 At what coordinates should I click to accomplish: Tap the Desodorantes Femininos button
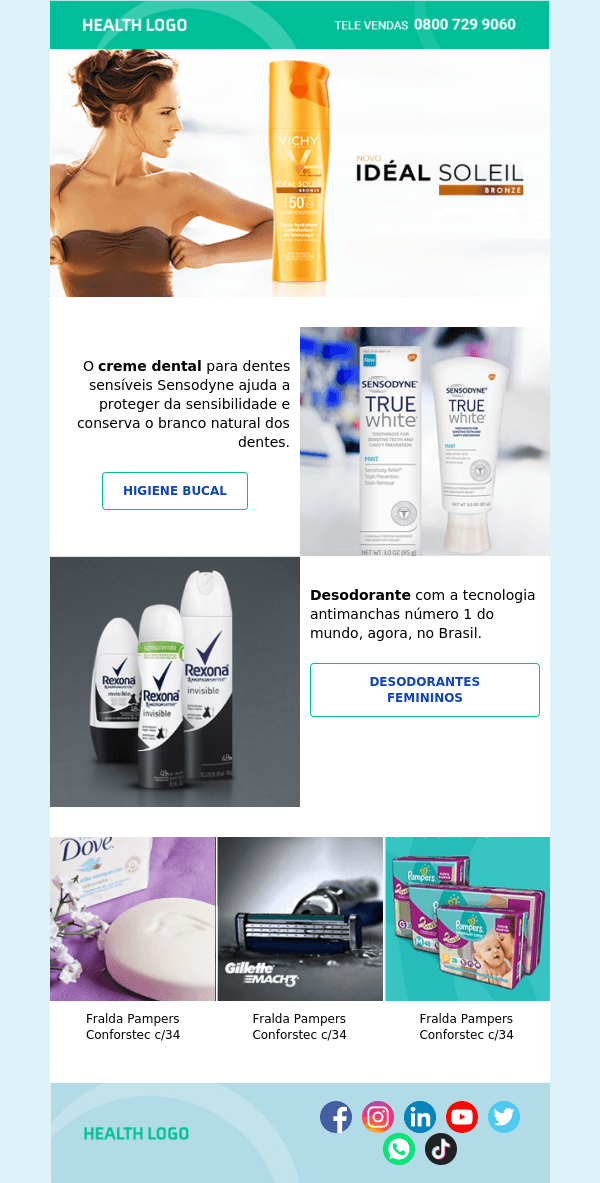424,689
